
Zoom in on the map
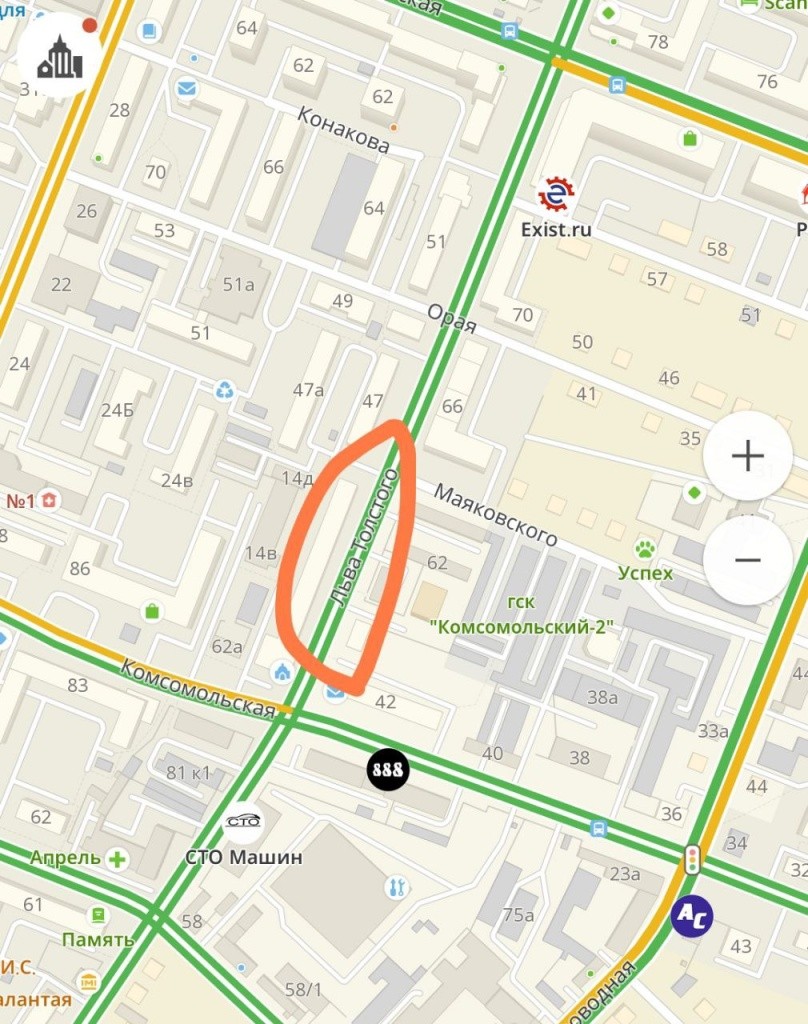pyautogui.click(x=747, y=456)
